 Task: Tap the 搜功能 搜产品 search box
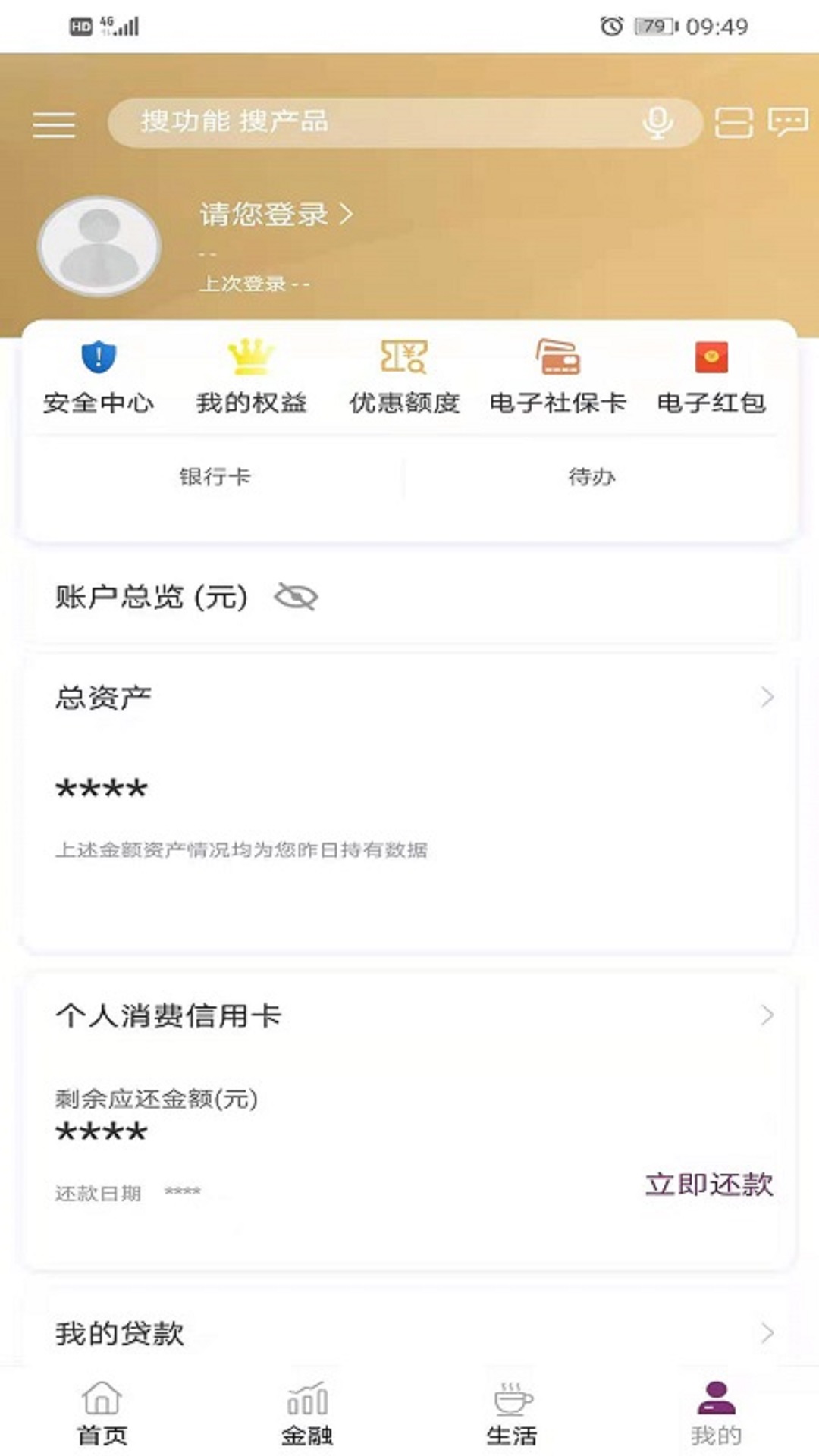(x=372, y=122)
